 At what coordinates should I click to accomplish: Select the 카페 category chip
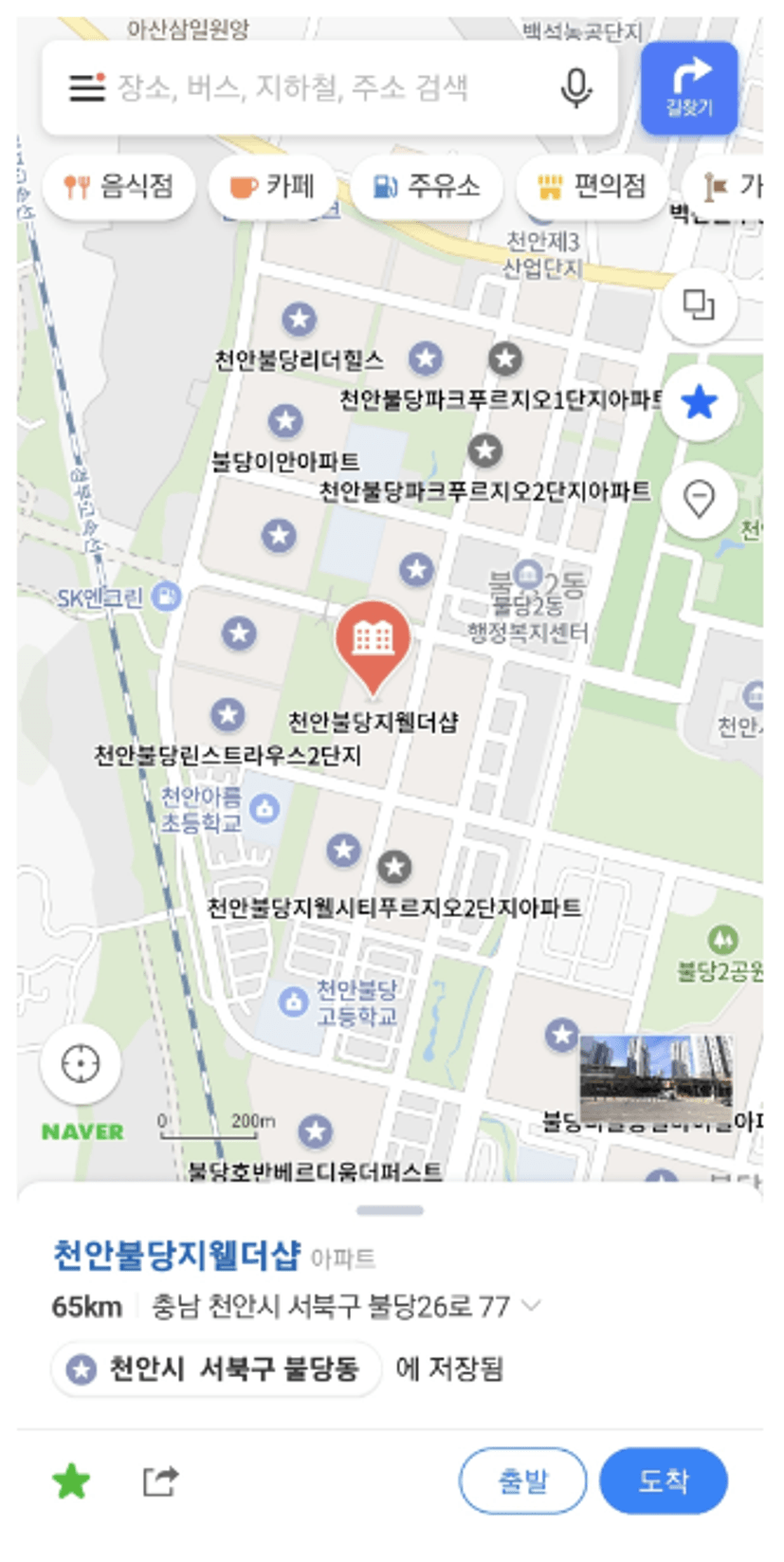tap(274, 186)
